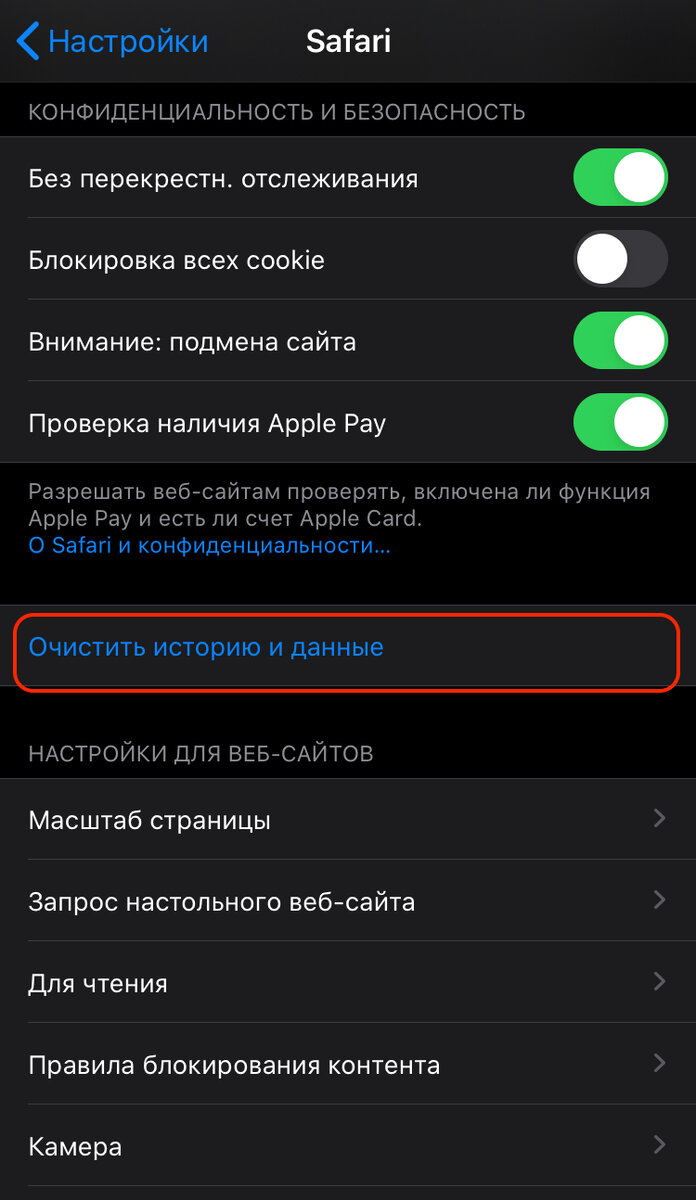The width and height of the screenshot is (696, 1200).
Task: Go back to Настройки
Action: [x=113, y=42]
